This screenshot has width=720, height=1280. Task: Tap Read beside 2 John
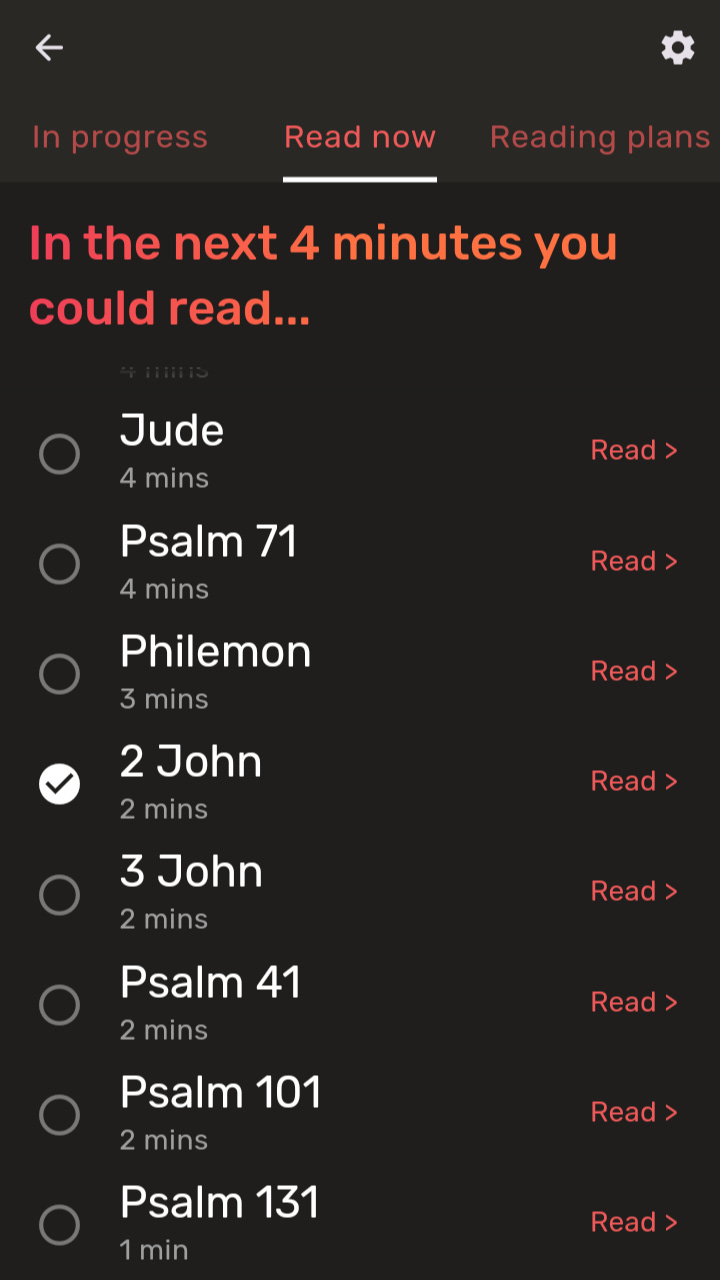(635, 781)
